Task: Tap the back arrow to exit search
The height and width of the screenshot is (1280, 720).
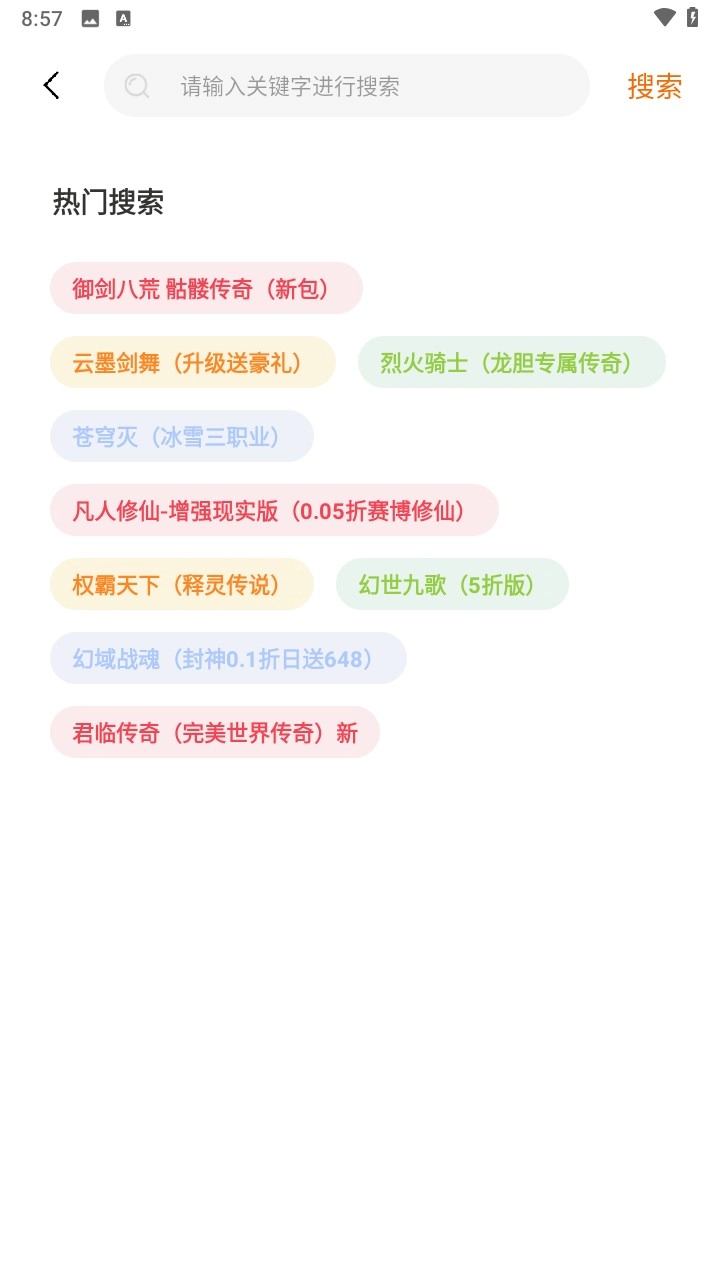Action: tap(51, 85)
